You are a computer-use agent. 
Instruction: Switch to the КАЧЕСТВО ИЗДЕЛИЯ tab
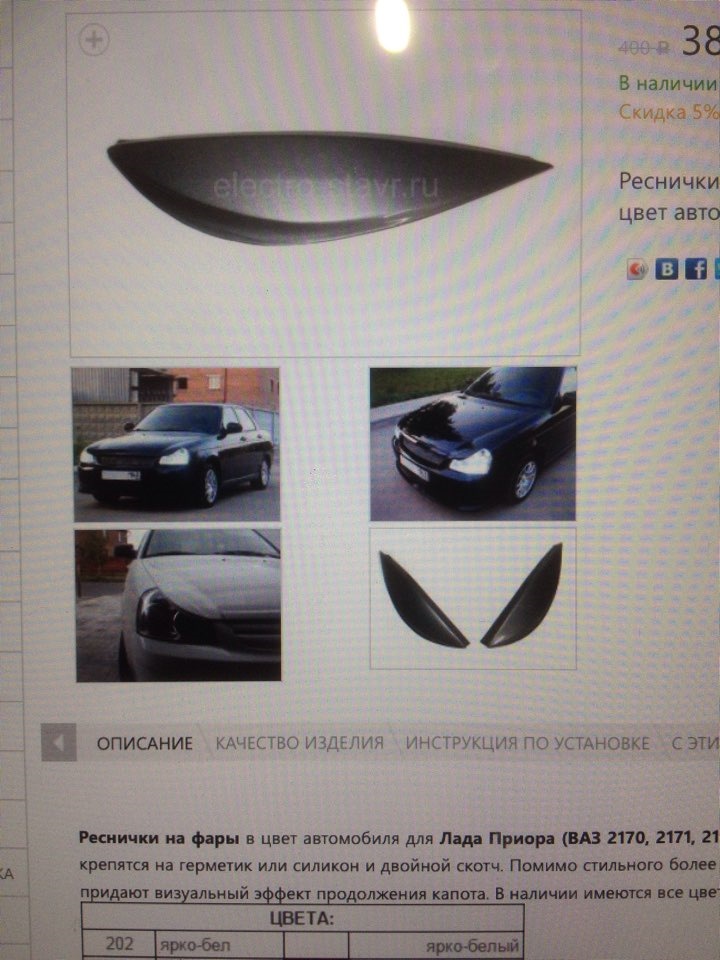tap(299, 743)
